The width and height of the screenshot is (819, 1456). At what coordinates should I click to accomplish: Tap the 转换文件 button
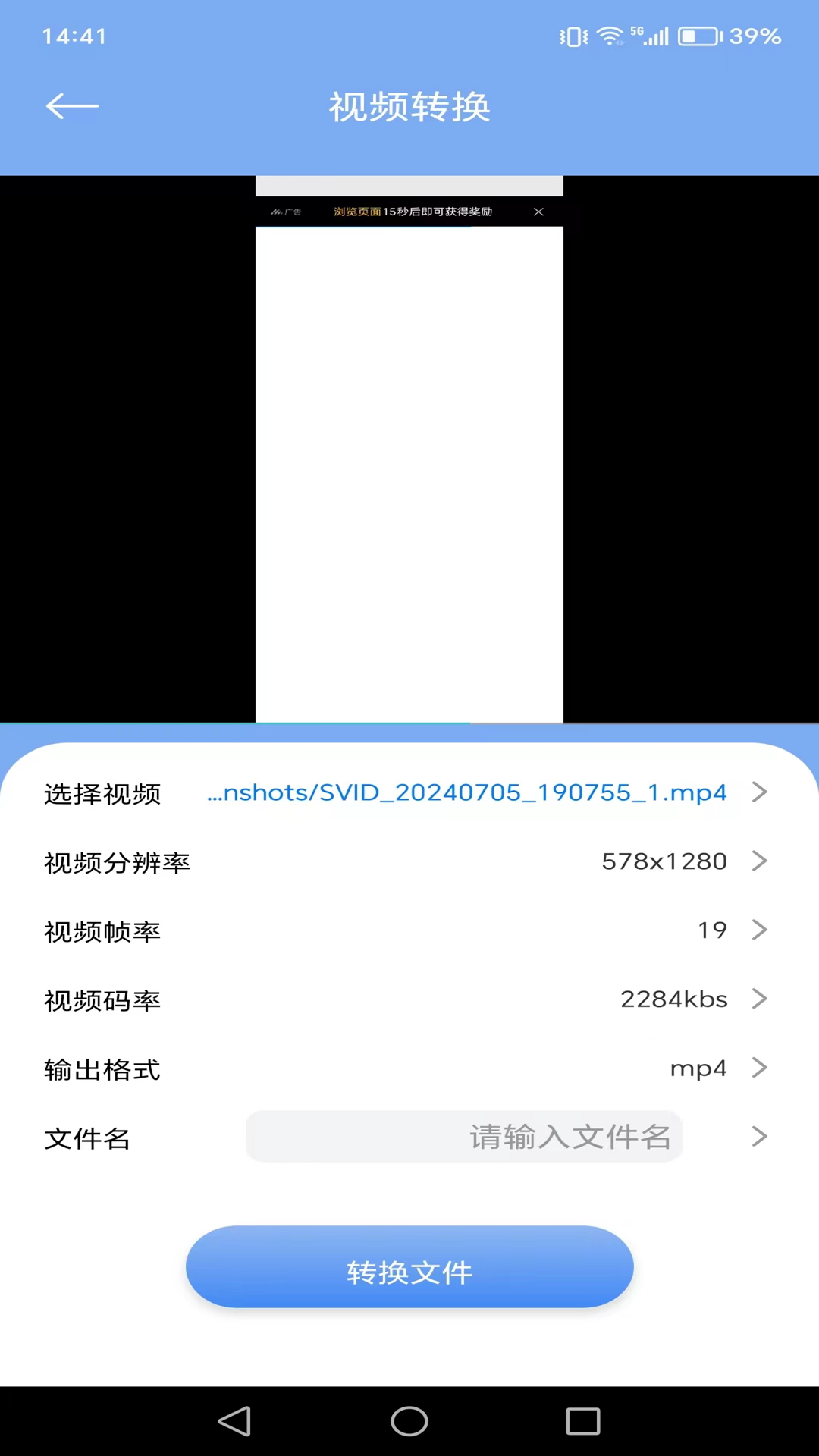409,1267
